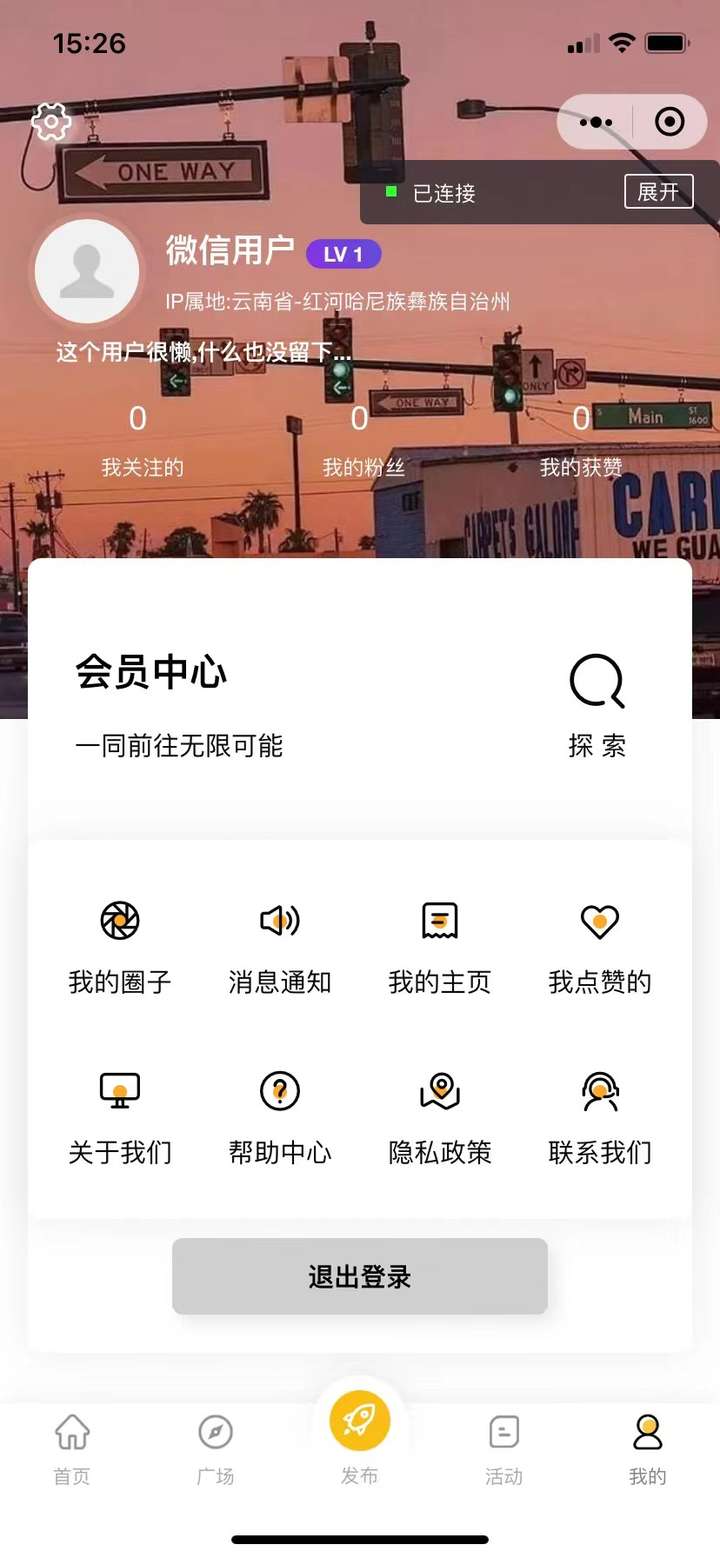Tap the LV 1 level badge
The height and width of the screenshot is (1558, 720).
click(342, 254)
